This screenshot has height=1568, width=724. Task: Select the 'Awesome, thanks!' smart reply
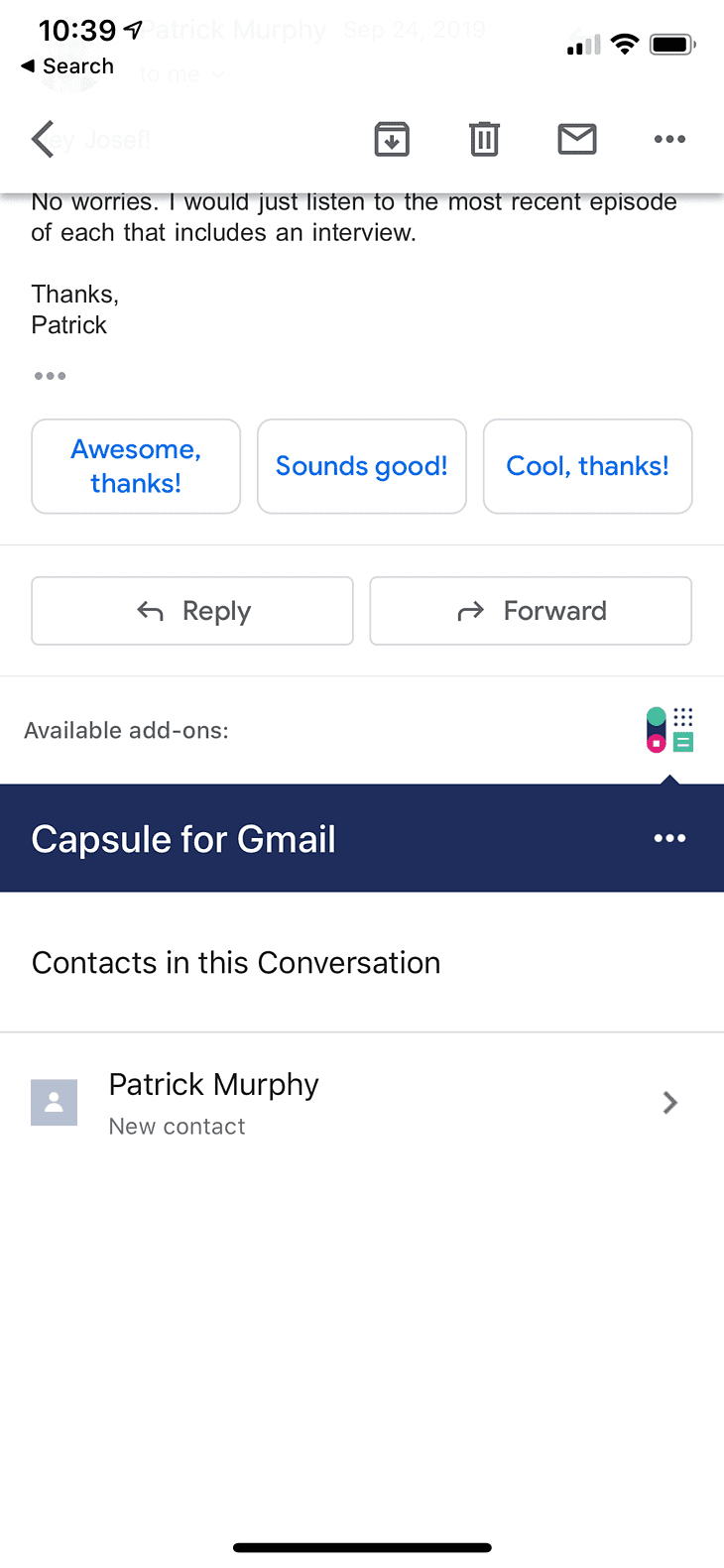coord(135,466)
